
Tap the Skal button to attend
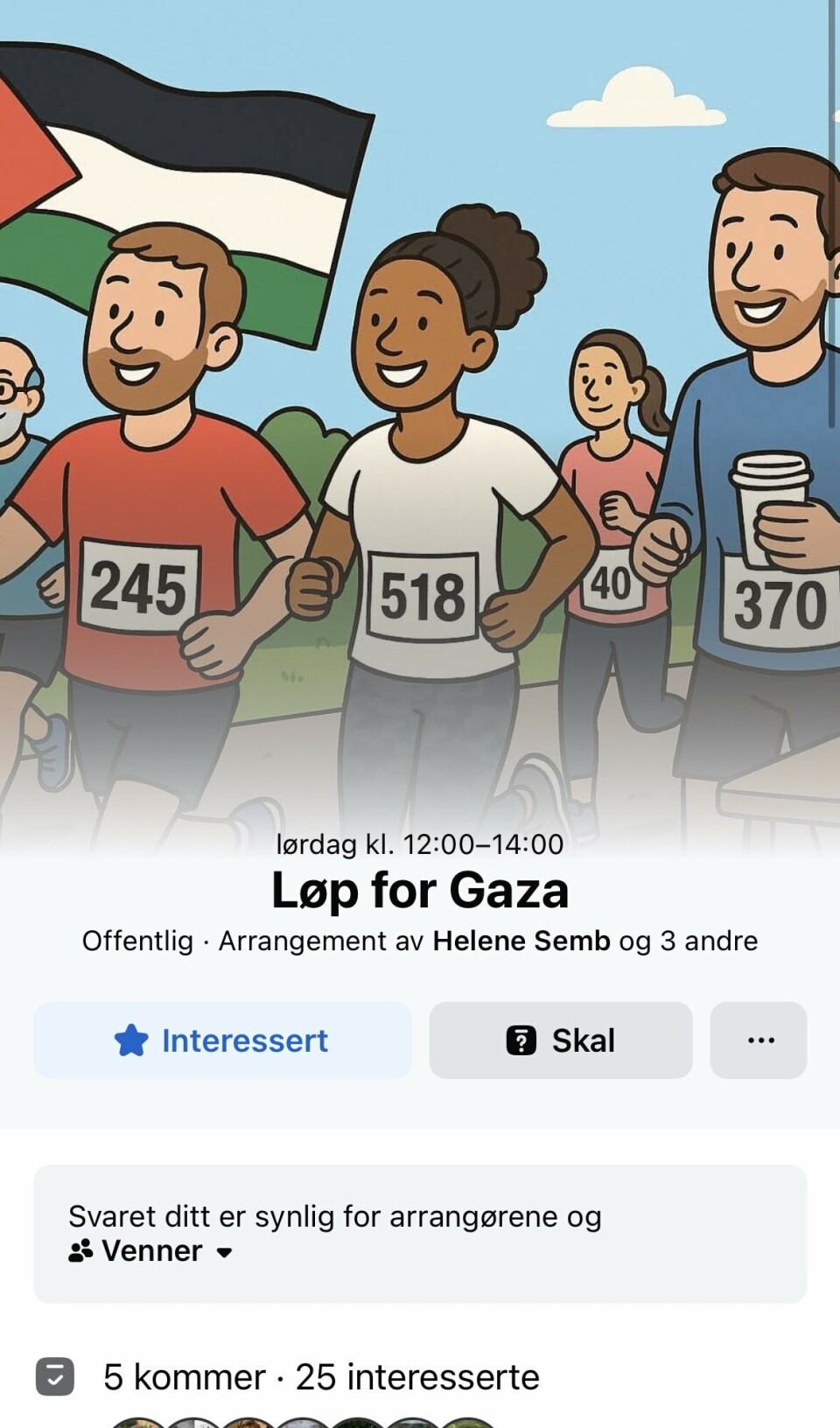[x=560, y=1040]
